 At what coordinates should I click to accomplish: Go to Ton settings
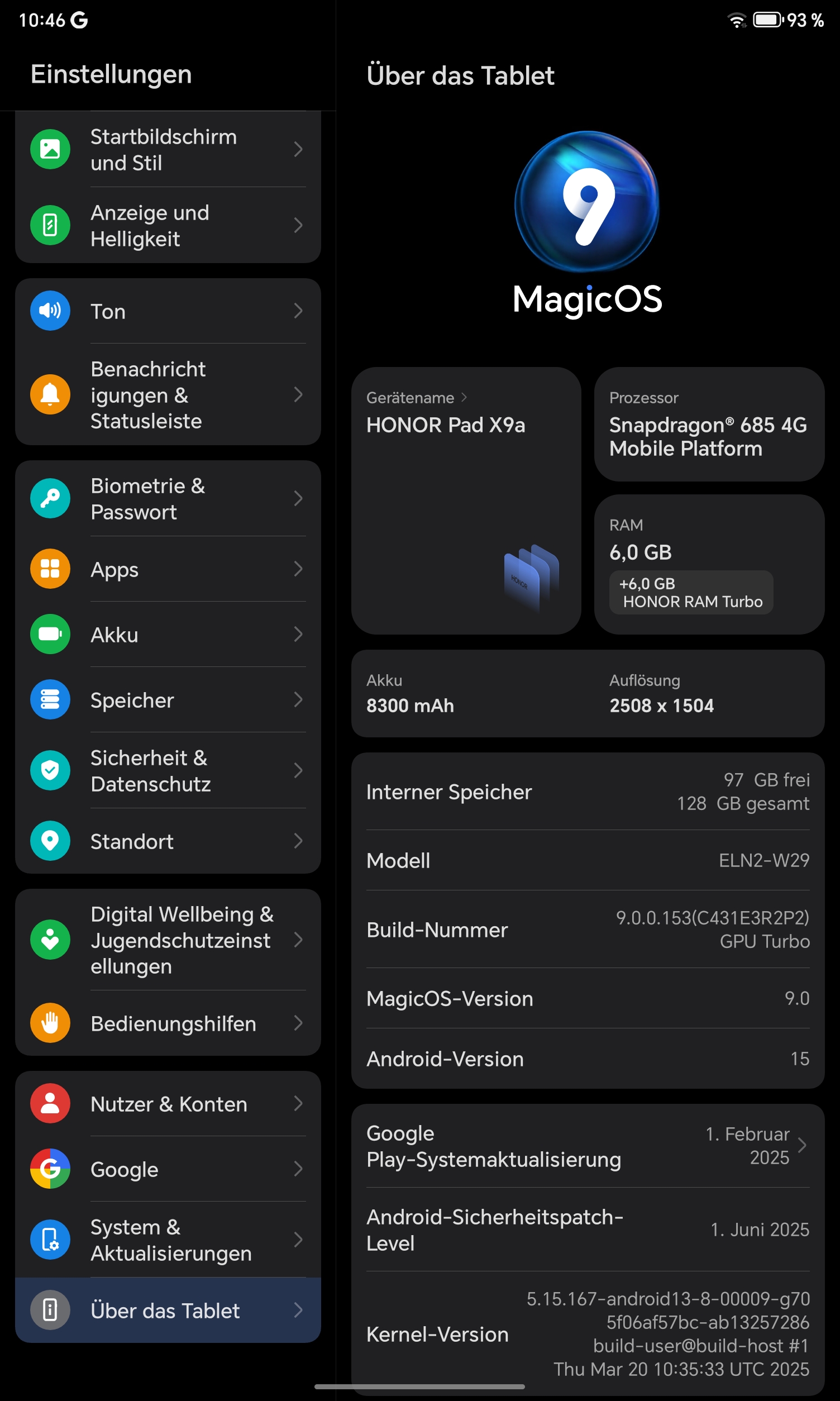(168, 311)
